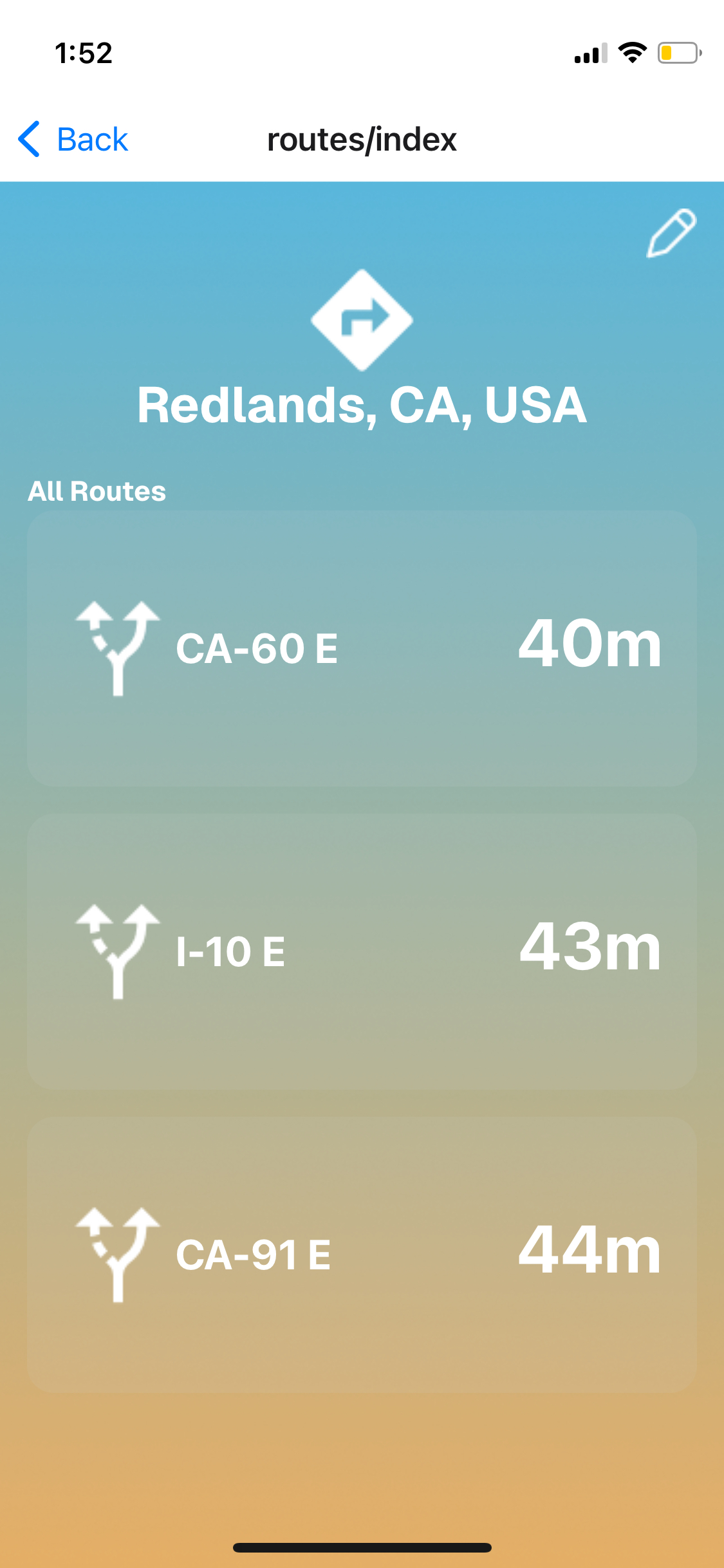Screen dimensions: 724x1568
Task: Go back using the Back button
Action: pos(73,139)
